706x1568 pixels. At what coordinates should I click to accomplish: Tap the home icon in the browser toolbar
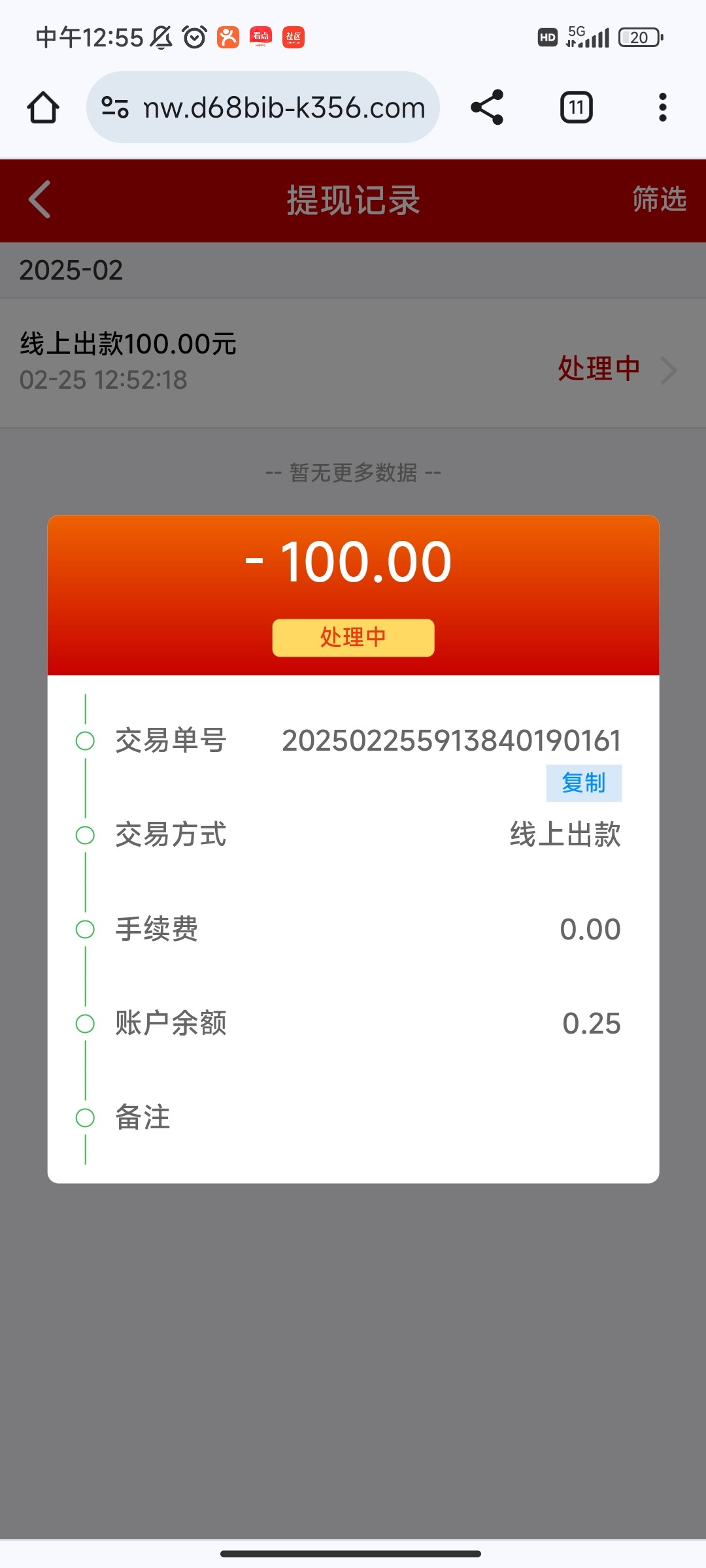(x=43, y=107)
